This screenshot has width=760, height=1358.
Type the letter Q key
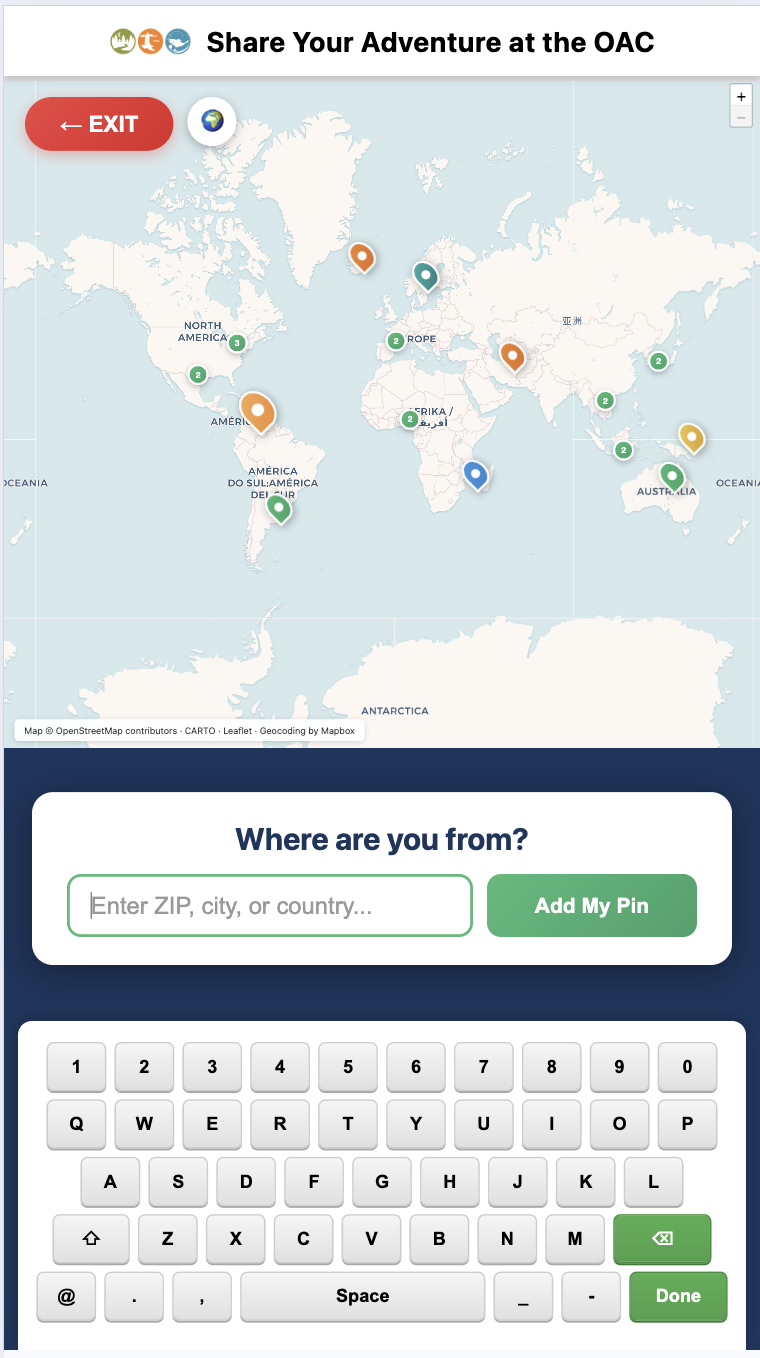click(x=76, y=1123)
